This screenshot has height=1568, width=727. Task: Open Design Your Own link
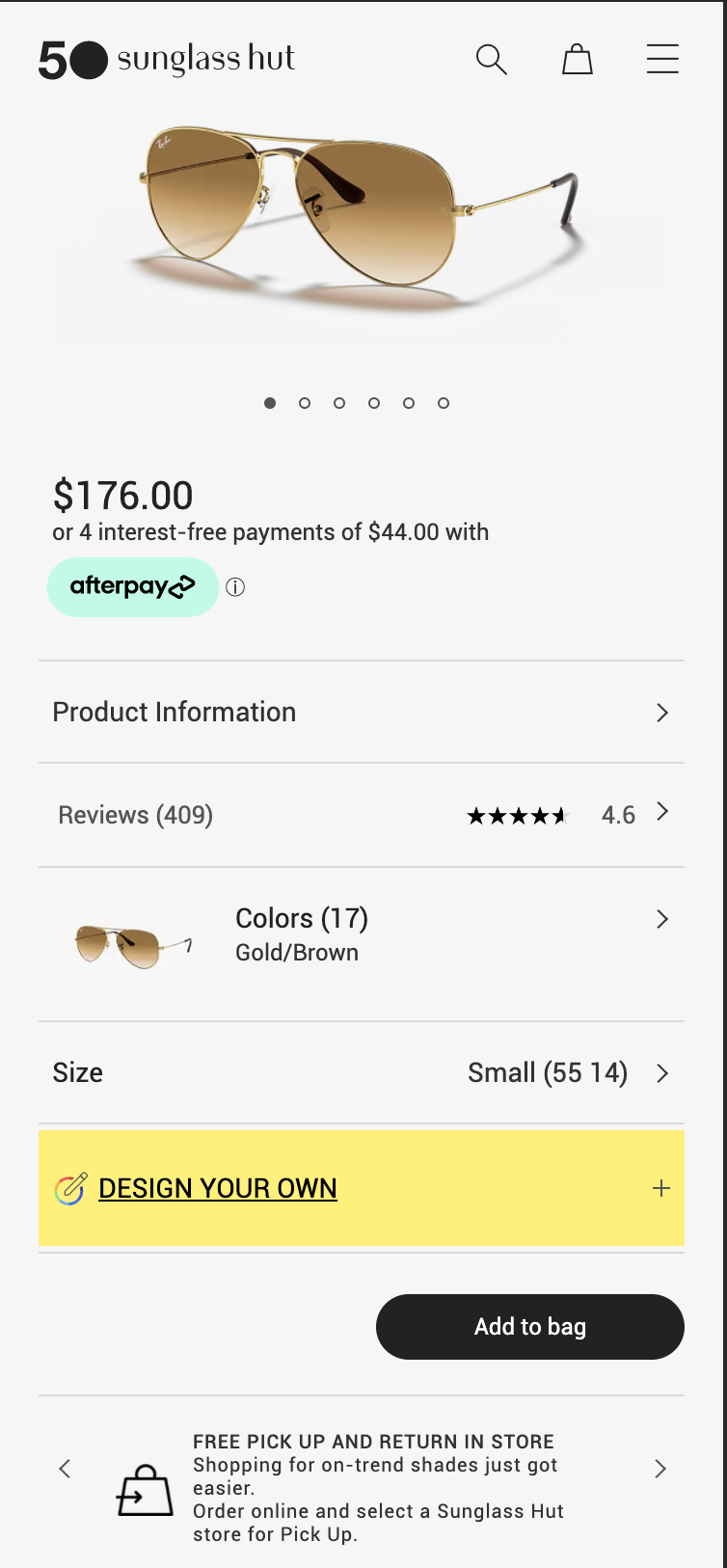pyautogui.click(x=218, y=1189)
